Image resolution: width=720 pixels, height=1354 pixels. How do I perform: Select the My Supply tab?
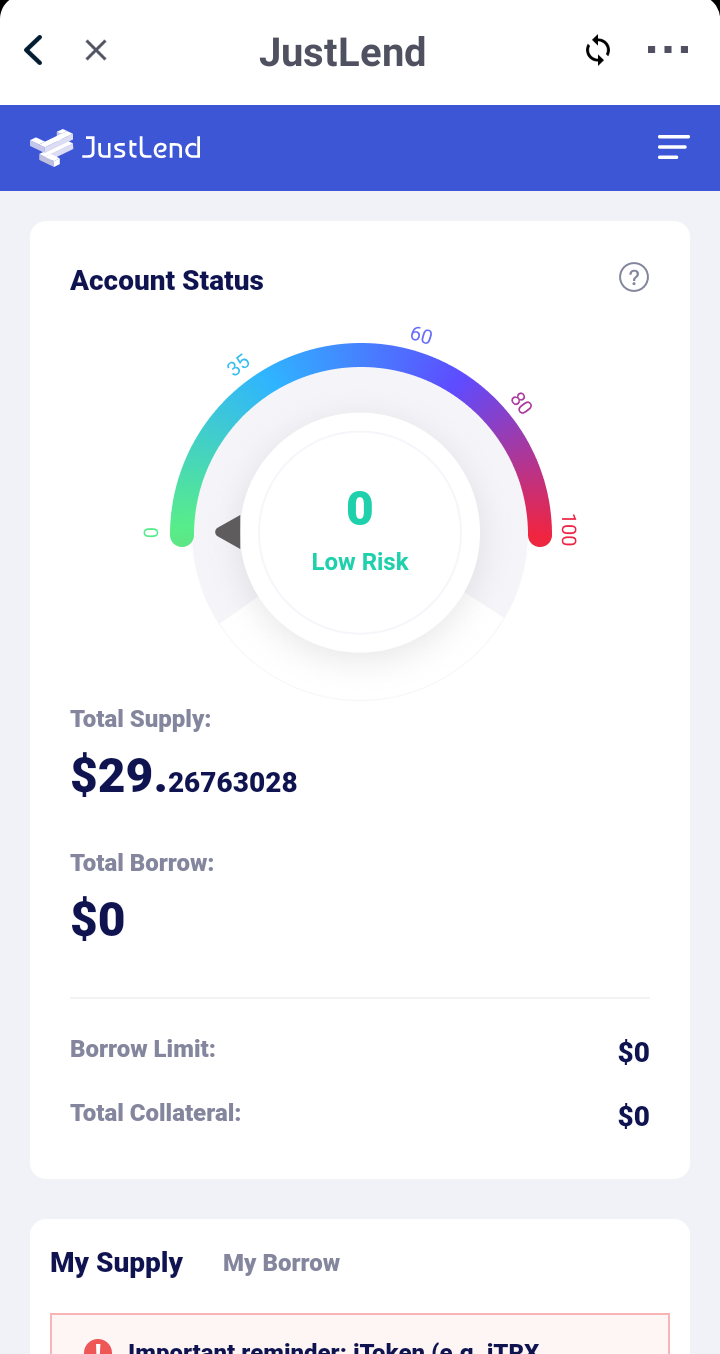click(117, 1263)
